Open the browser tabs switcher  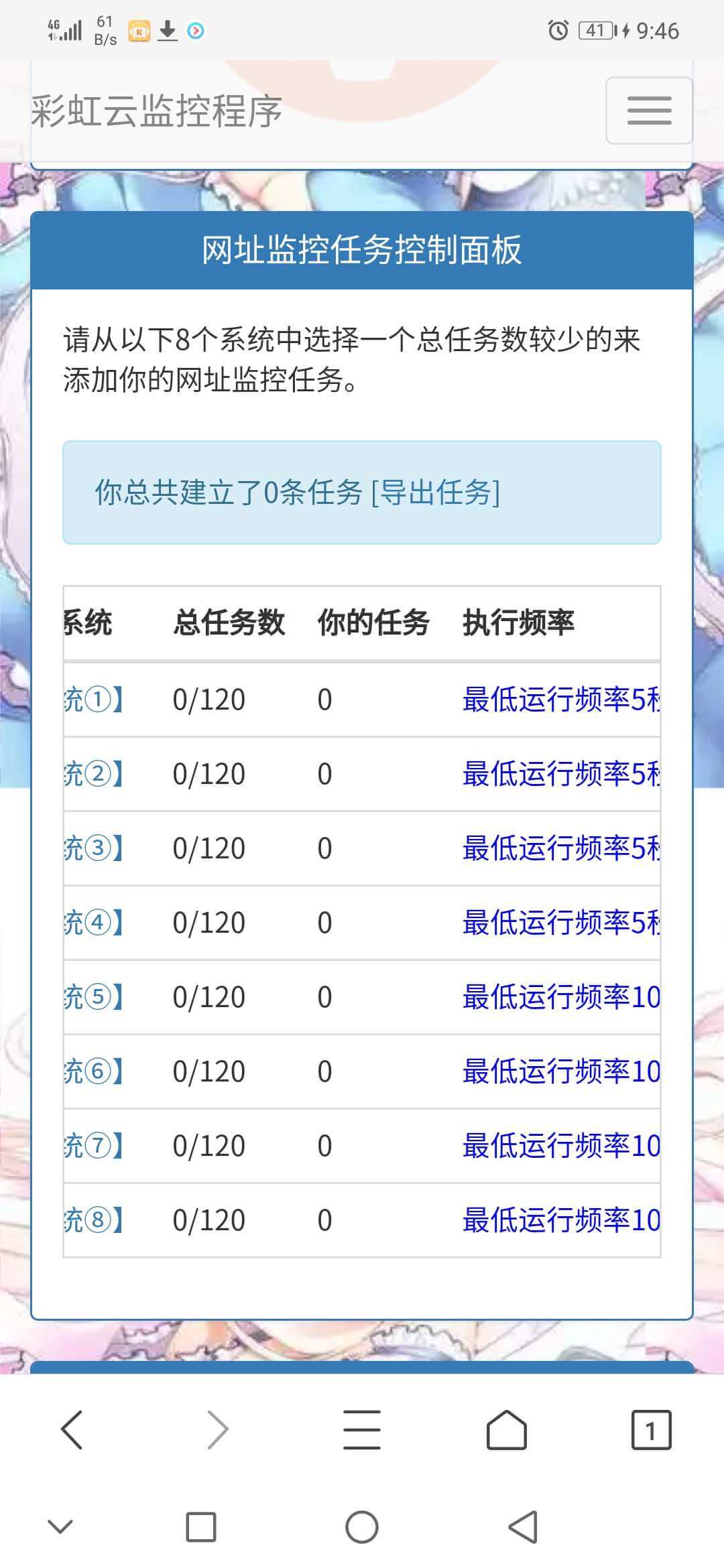point(651,1430)
